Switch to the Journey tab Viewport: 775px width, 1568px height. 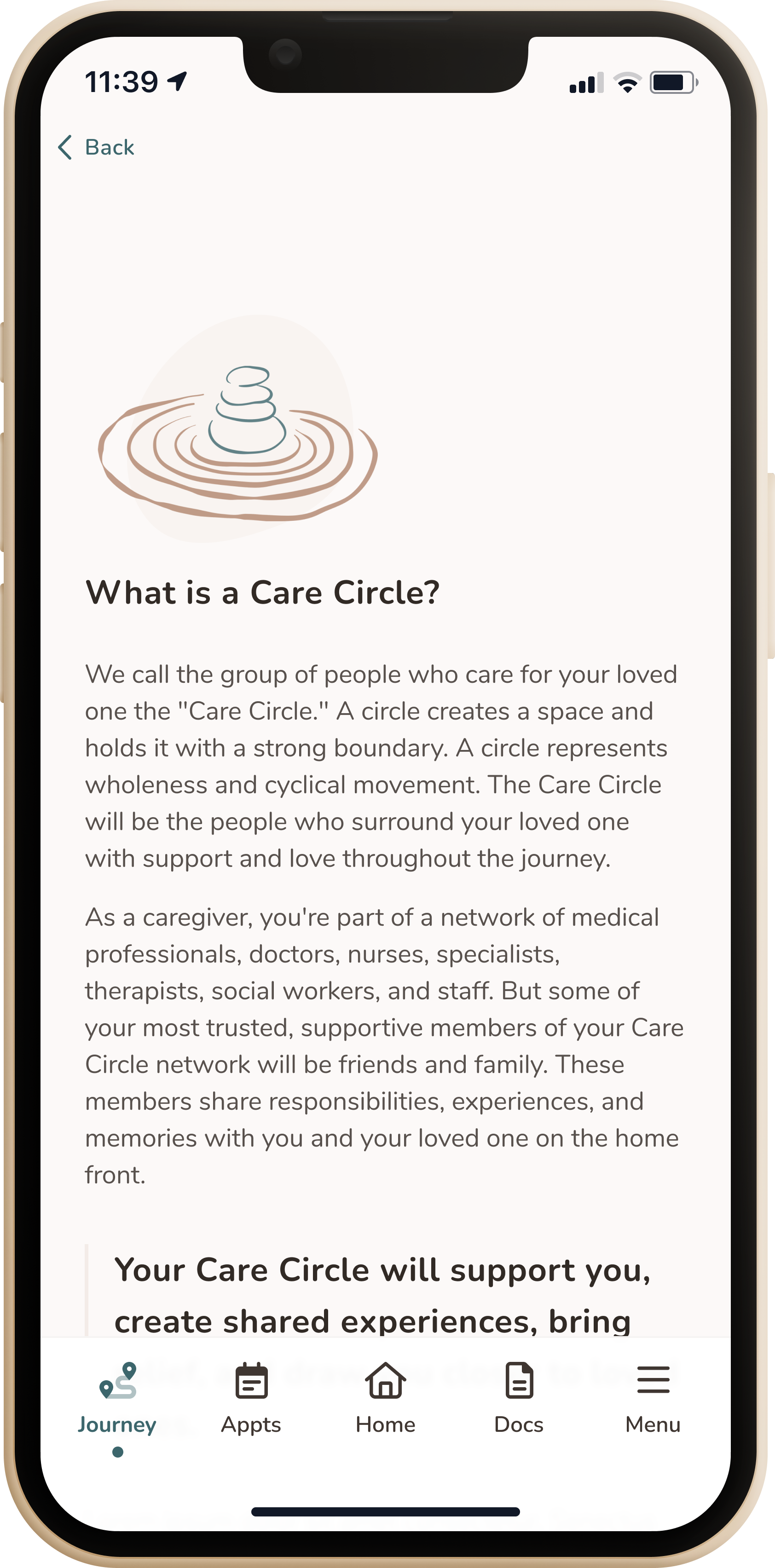[x=117, y=1398]
